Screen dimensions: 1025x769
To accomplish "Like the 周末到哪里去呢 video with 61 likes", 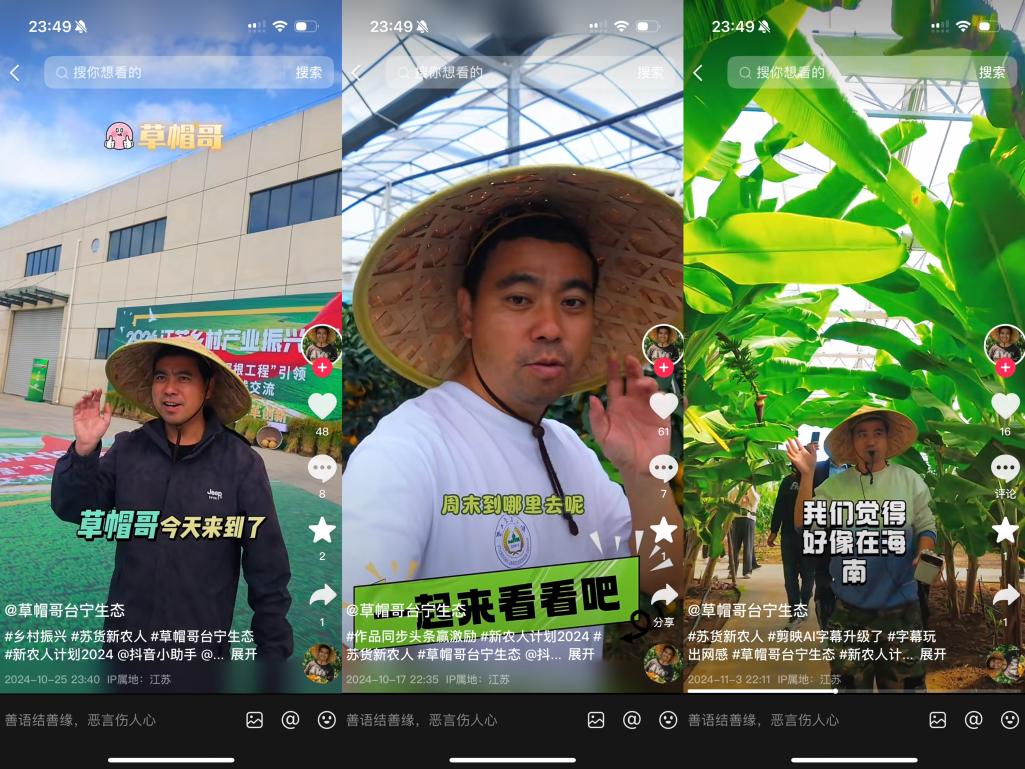I will pyautogui.click(x=664, y=405).
